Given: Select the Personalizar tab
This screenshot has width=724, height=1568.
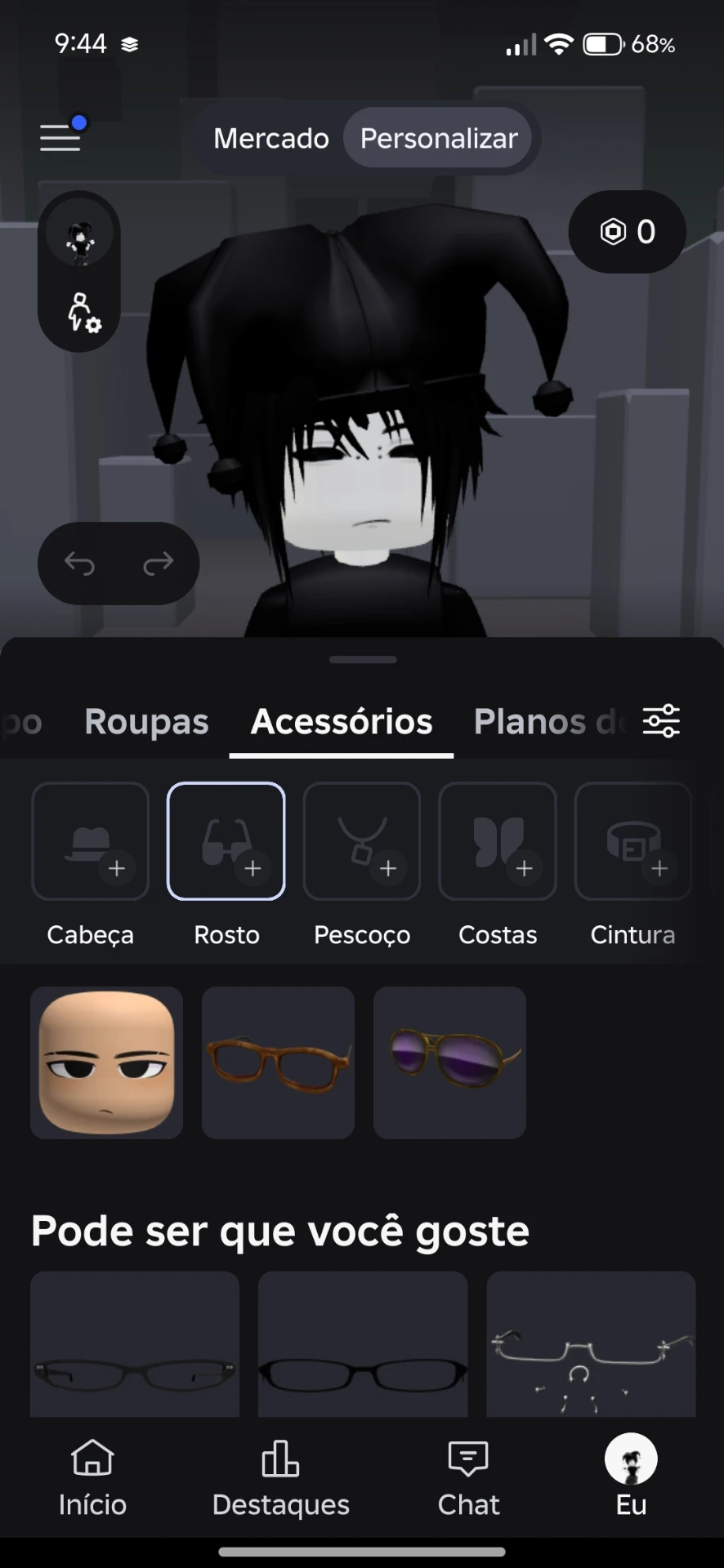Looking at the screenshot, I should (439, 138).
